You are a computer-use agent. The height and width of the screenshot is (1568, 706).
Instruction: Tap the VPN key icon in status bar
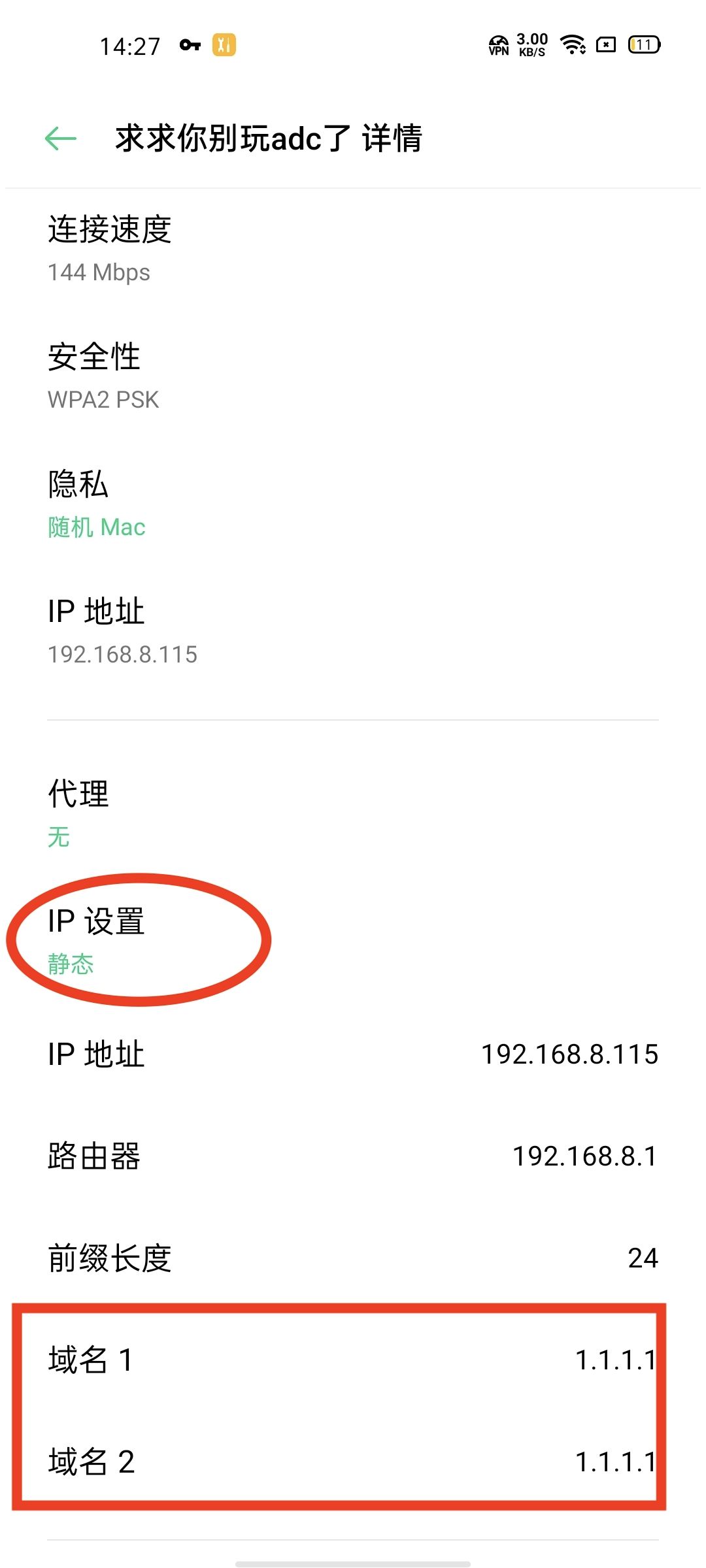click(190, 44)
